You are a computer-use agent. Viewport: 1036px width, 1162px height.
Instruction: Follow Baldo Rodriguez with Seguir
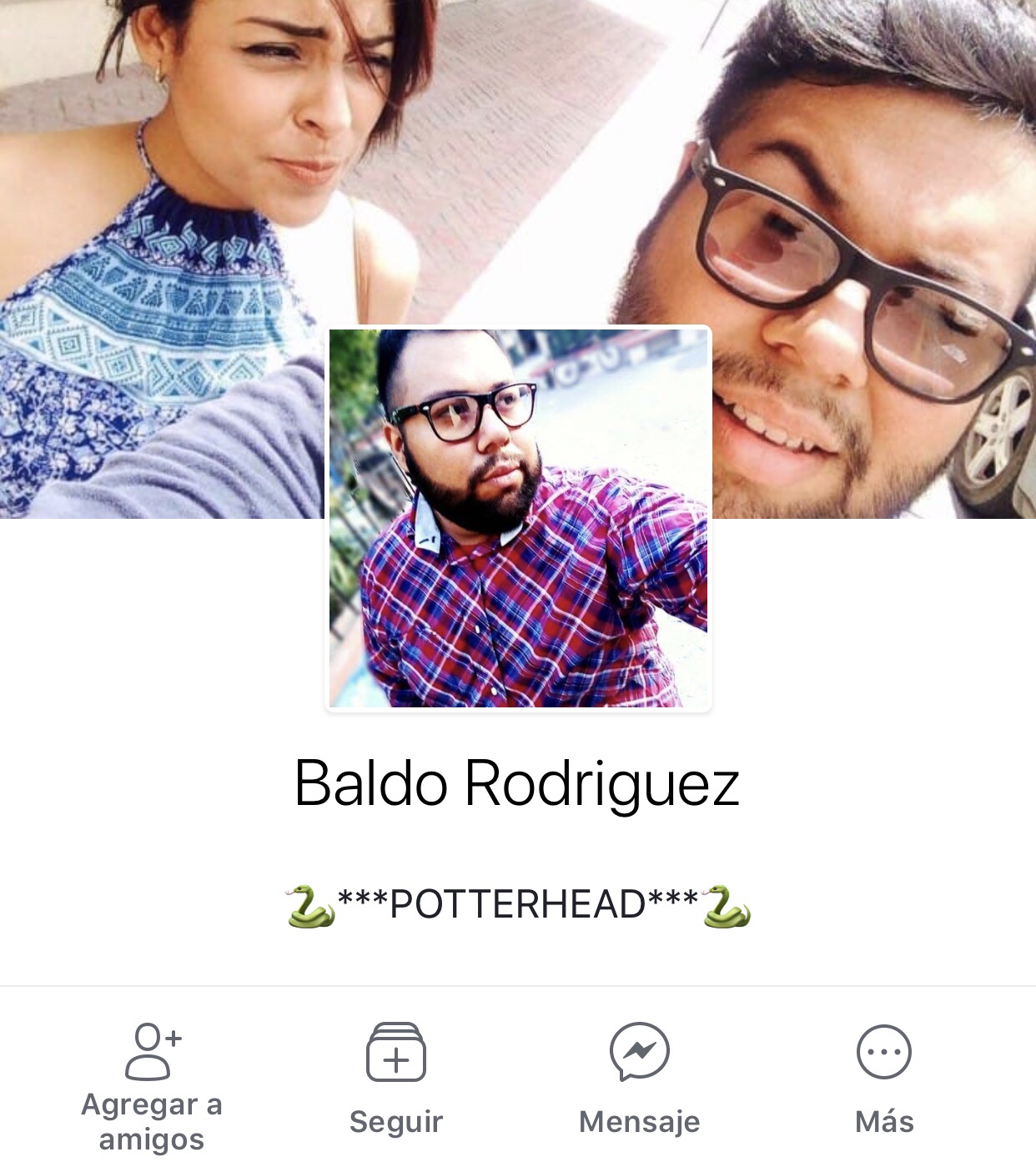click(x=396, y=1079)
